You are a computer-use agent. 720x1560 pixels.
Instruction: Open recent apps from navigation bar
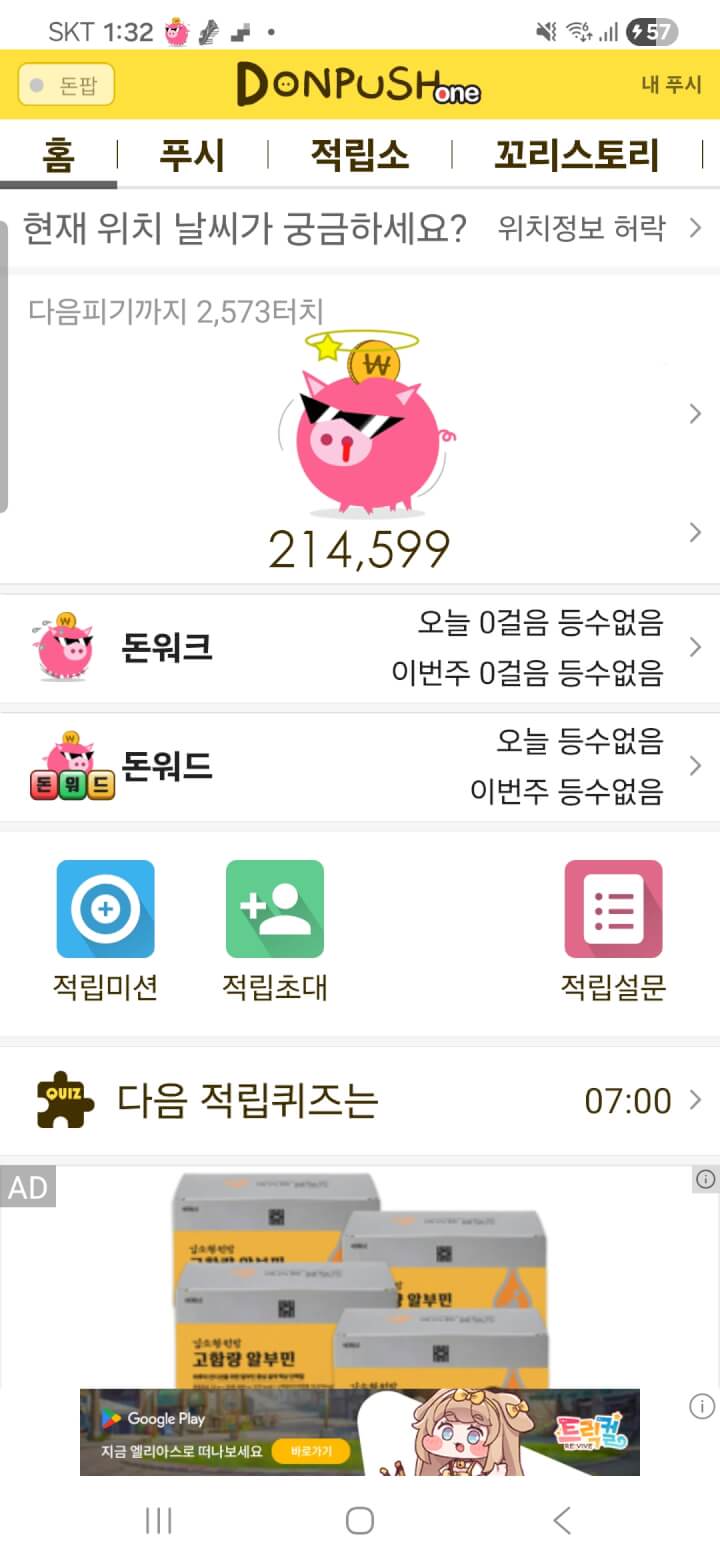point(158,1521)
